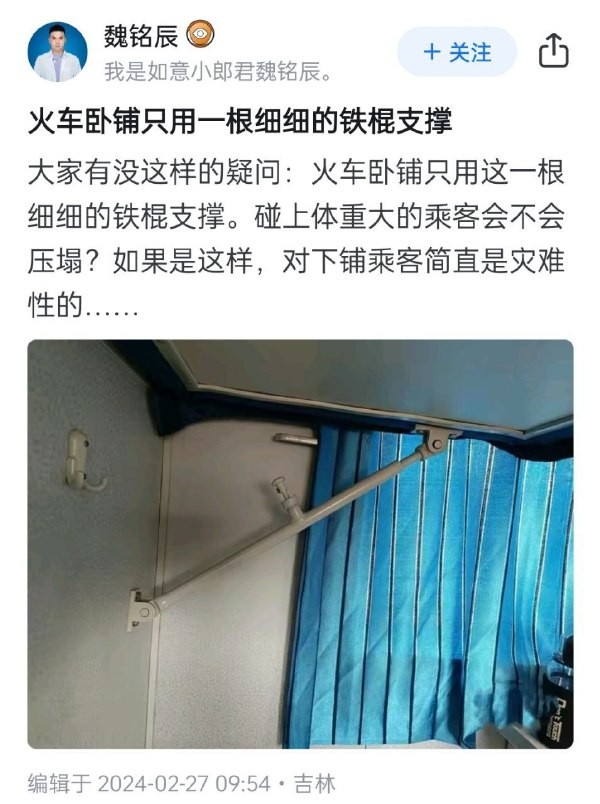Open the train berth photo
The image size is (600, 804).
[x=300, y=544]
